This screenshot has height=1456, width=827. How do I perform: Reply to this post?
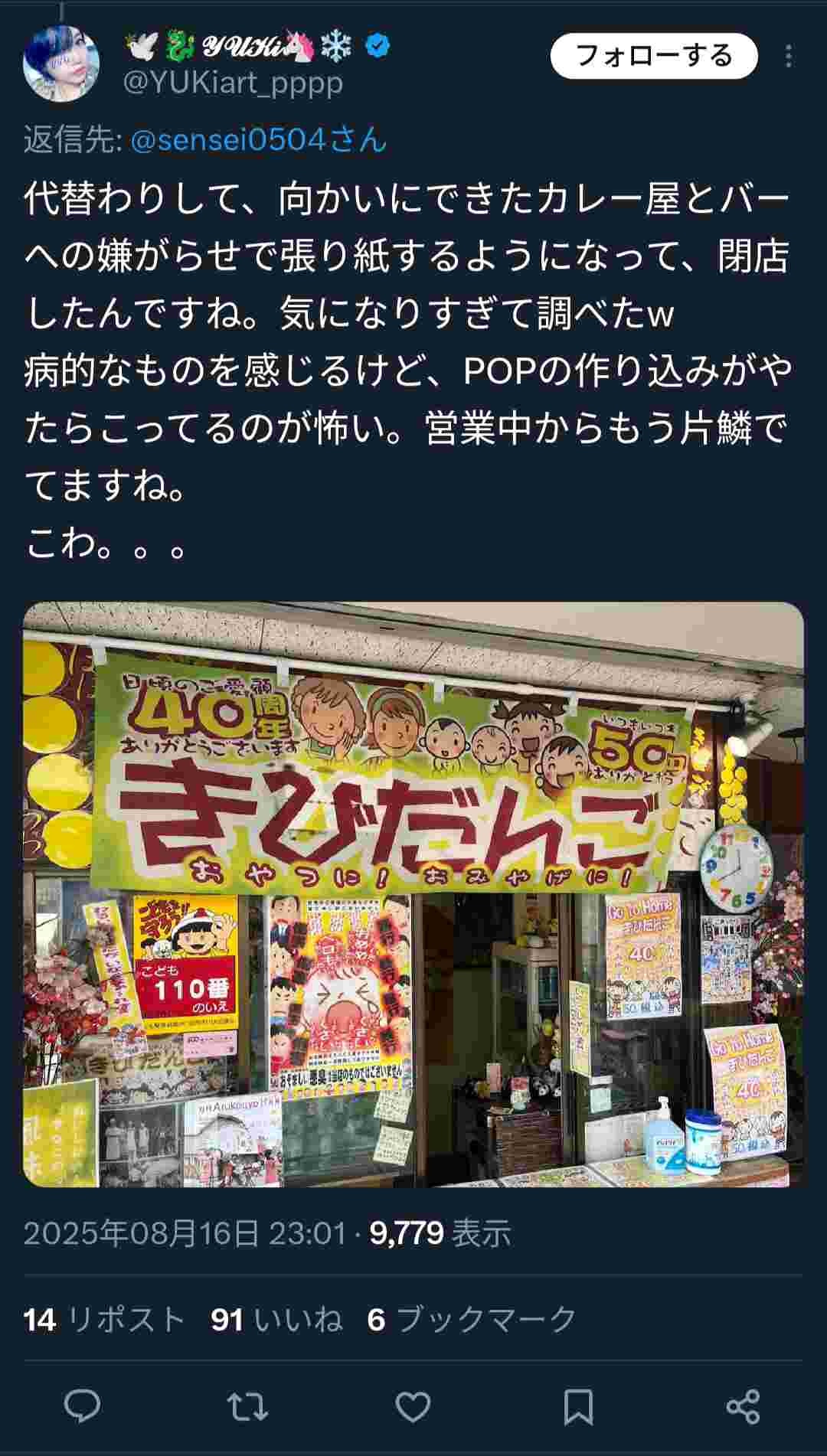[83, 1406]
